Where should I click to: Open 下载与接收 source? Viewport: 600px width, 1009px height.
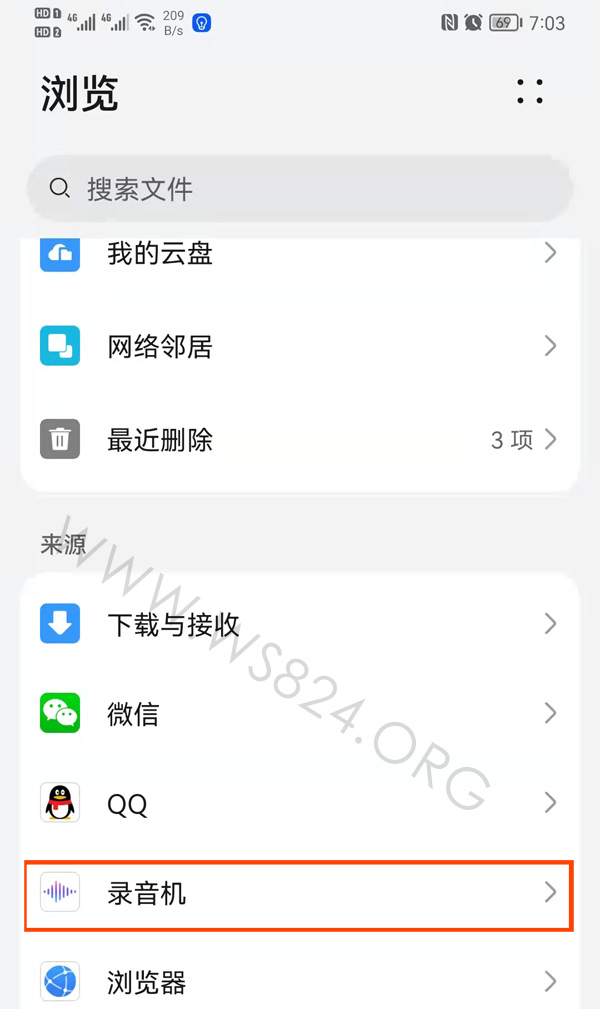click(299, 623)
